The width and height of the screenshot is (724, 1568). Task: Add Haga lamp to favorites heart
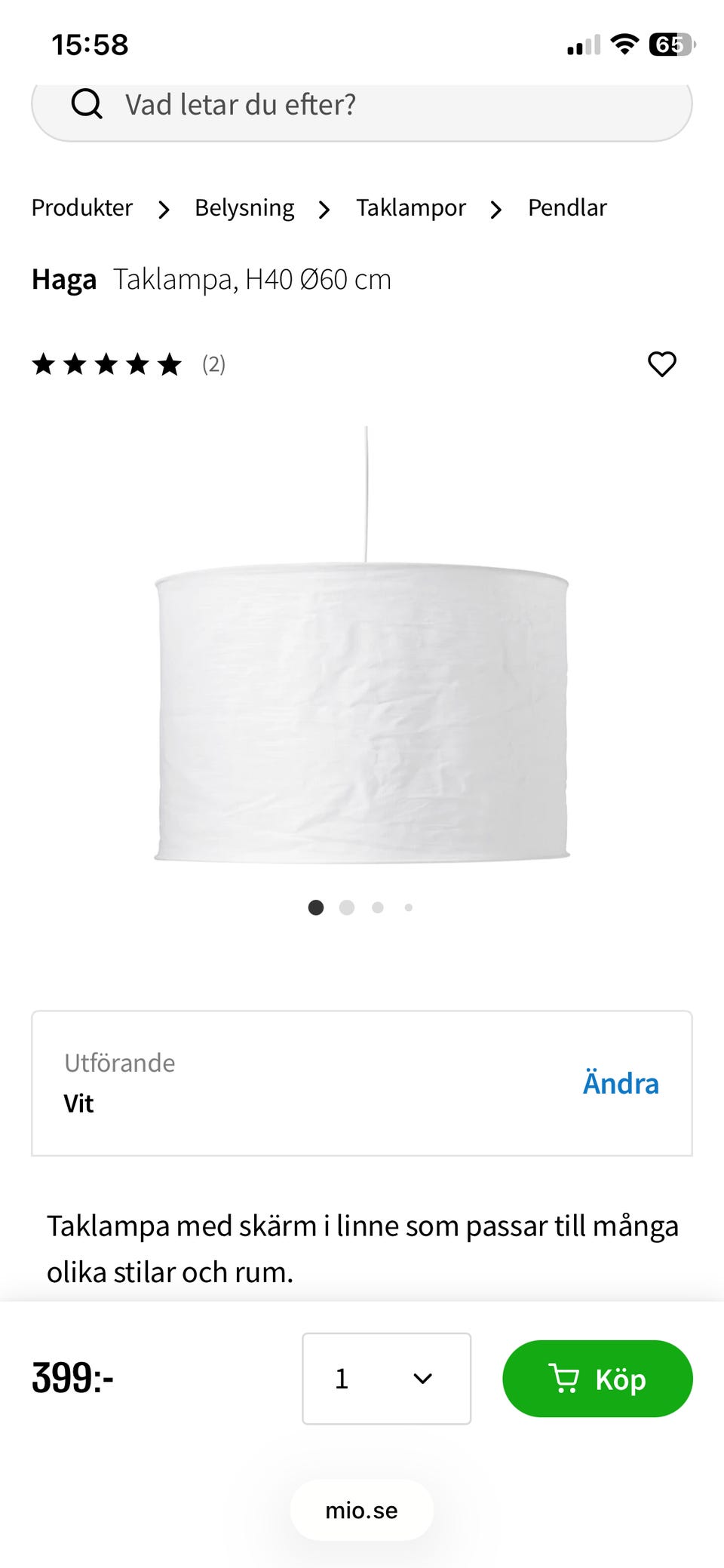point(662,364)
